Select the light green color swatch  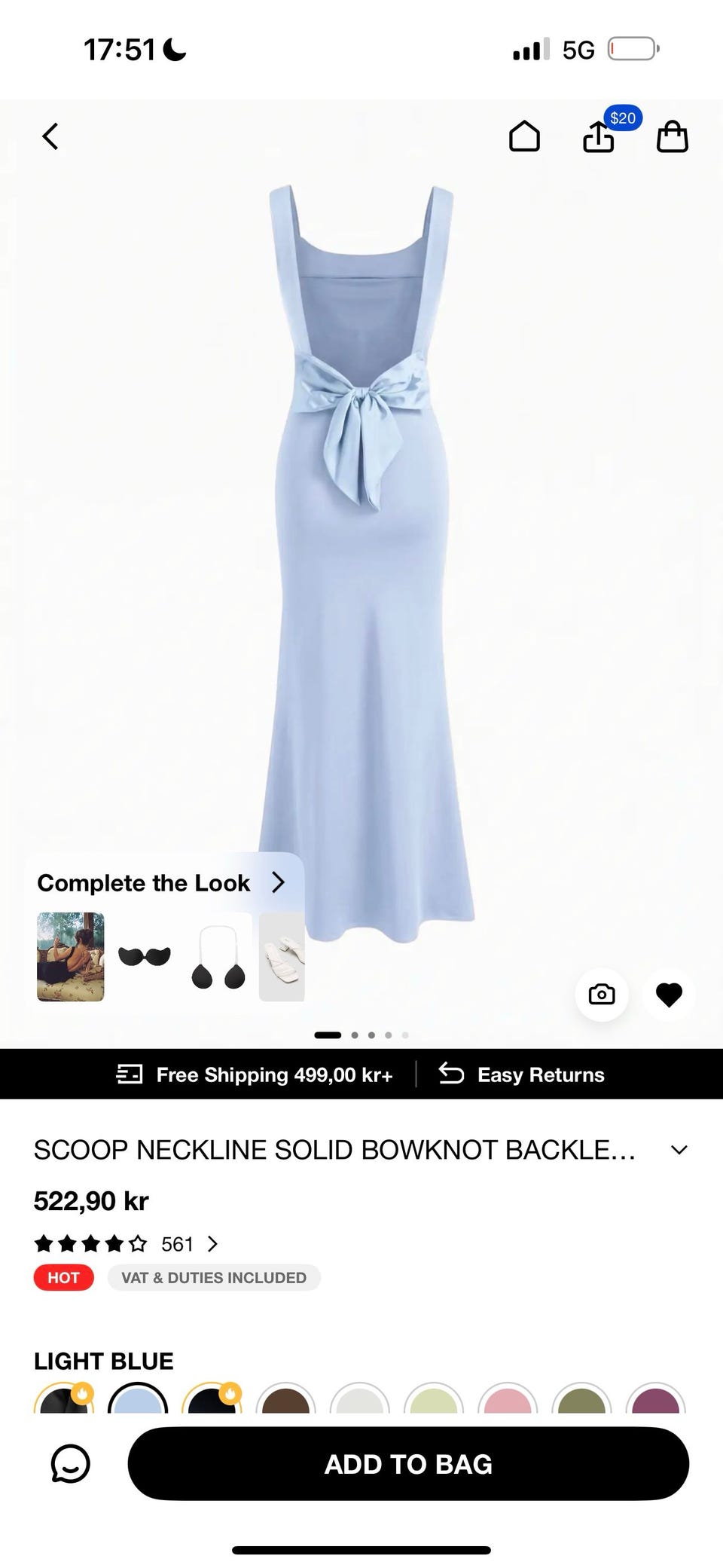click(434, 1398)
